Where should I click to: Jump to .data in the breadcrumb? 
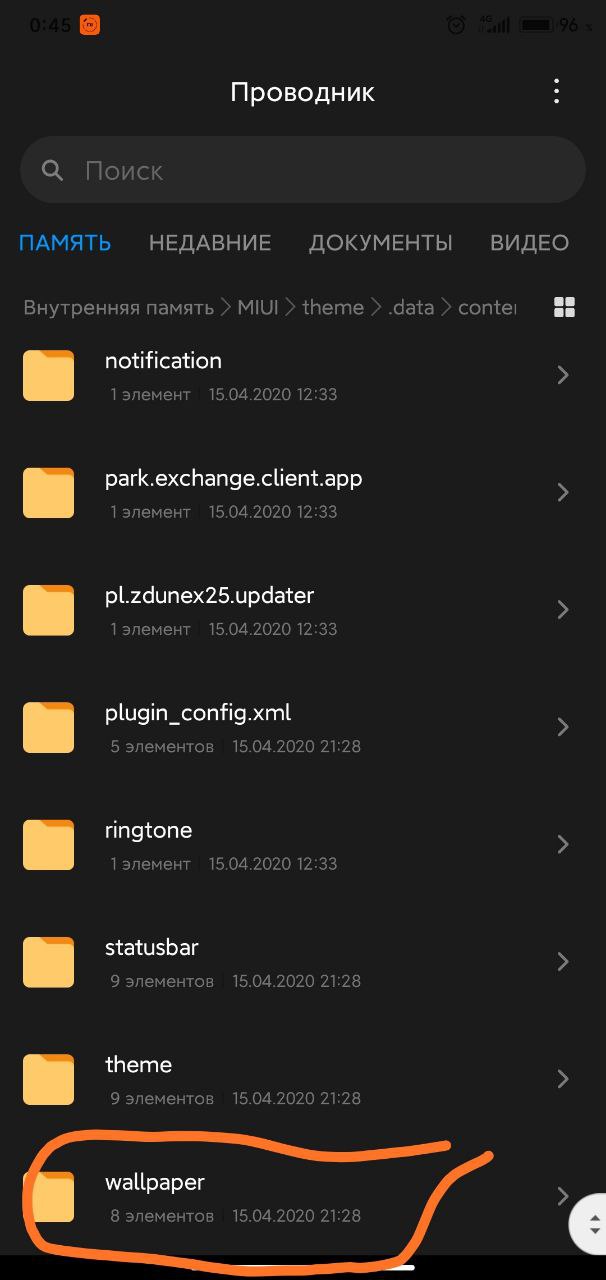coord(411,307)
